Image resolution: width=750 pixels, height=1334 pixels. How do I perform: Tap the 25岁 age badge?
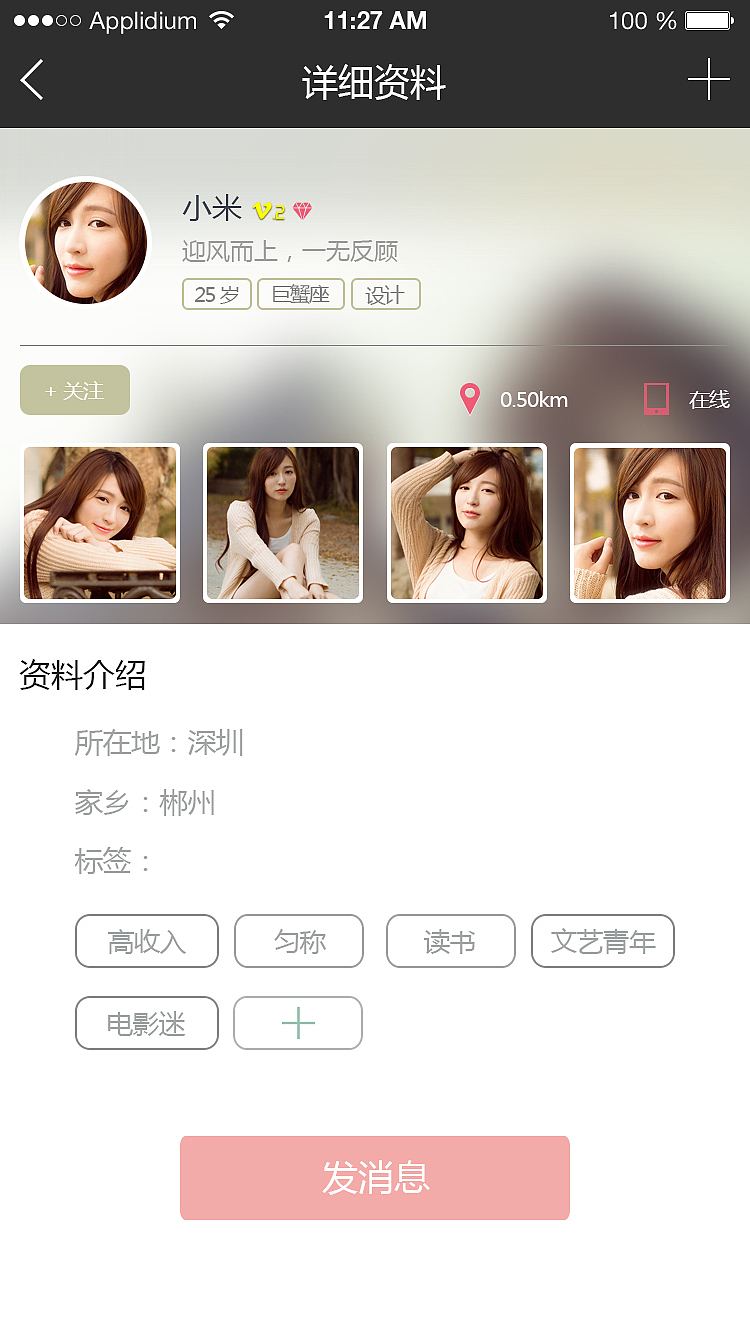[x=216, y=294]
